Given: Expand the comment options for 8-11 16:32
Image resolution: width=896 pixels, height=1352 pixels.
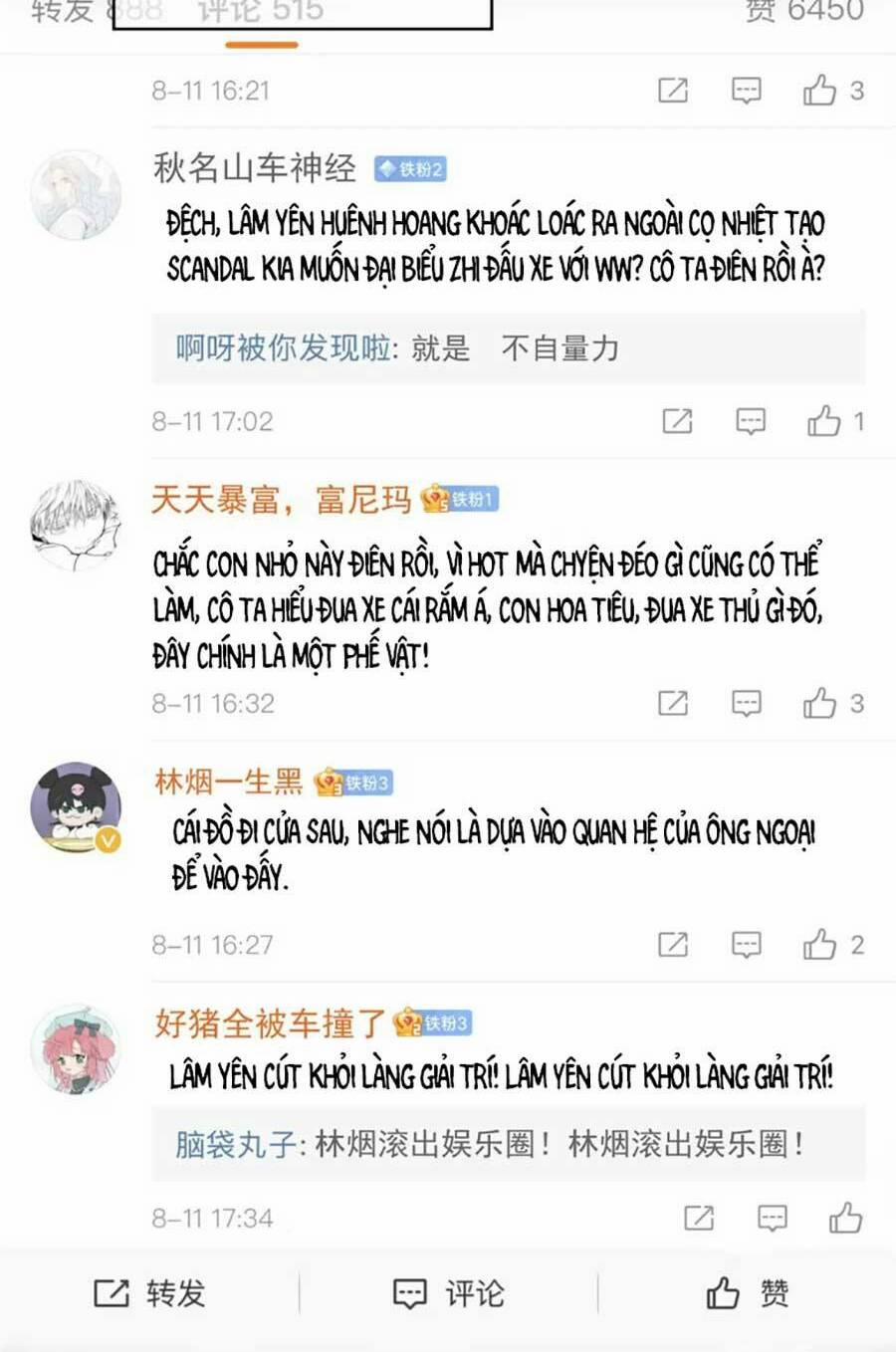Looking at the screenshot, I should click(745, 703).
